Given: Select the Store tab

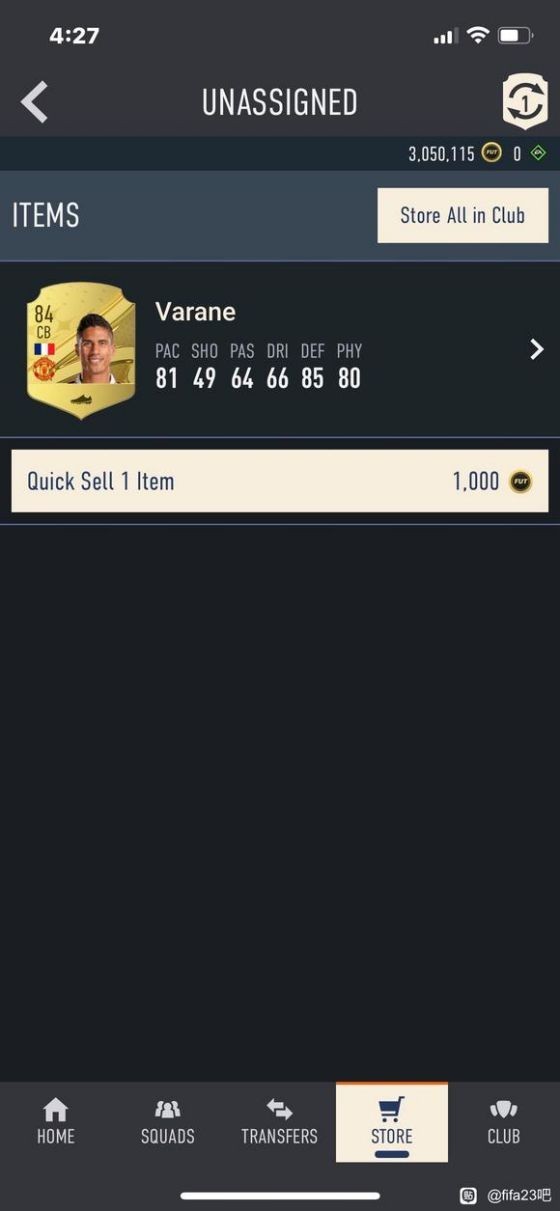Looking at the screenshot, I should click(392, 1122).
